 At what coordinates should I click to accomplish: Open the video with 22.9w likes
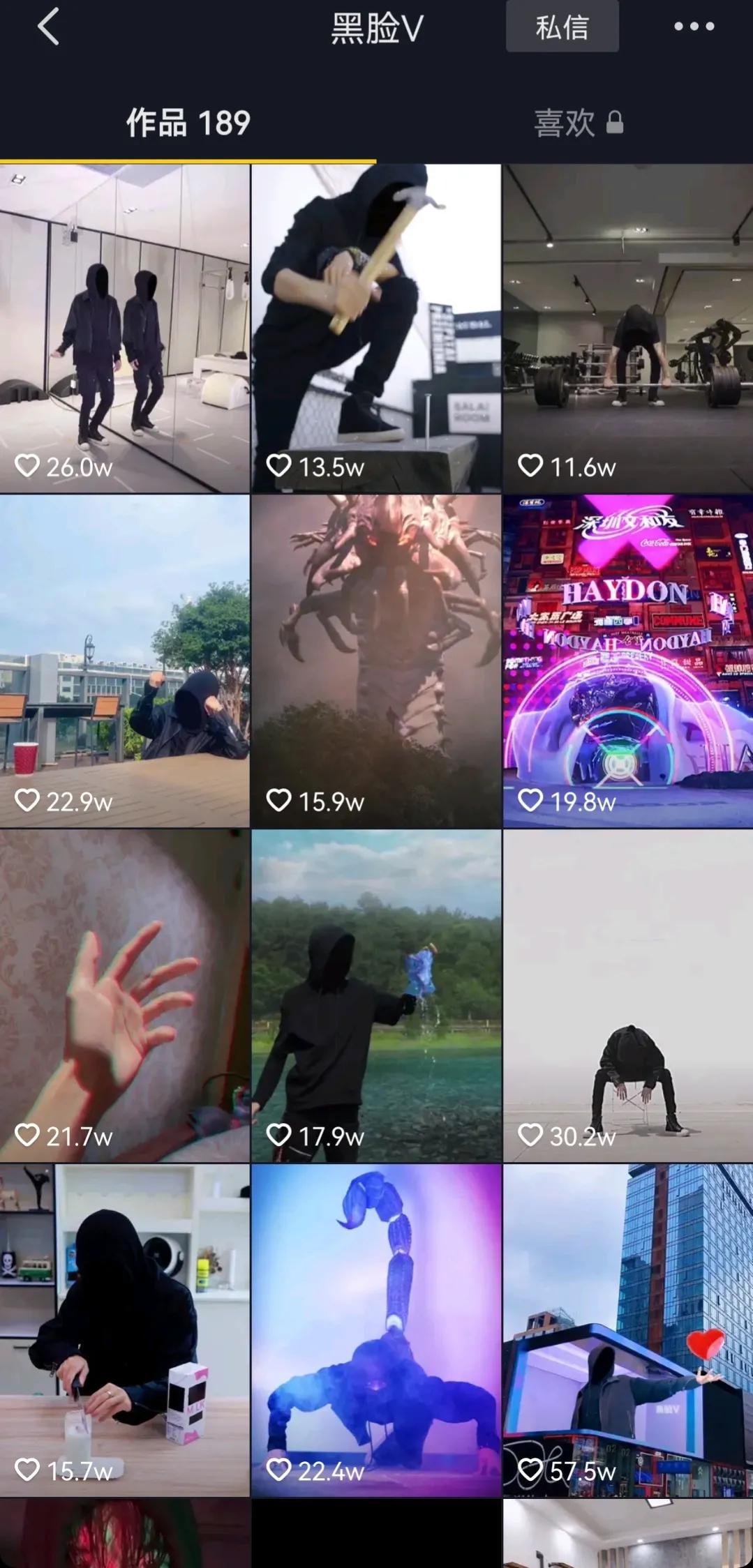[125, 661]
